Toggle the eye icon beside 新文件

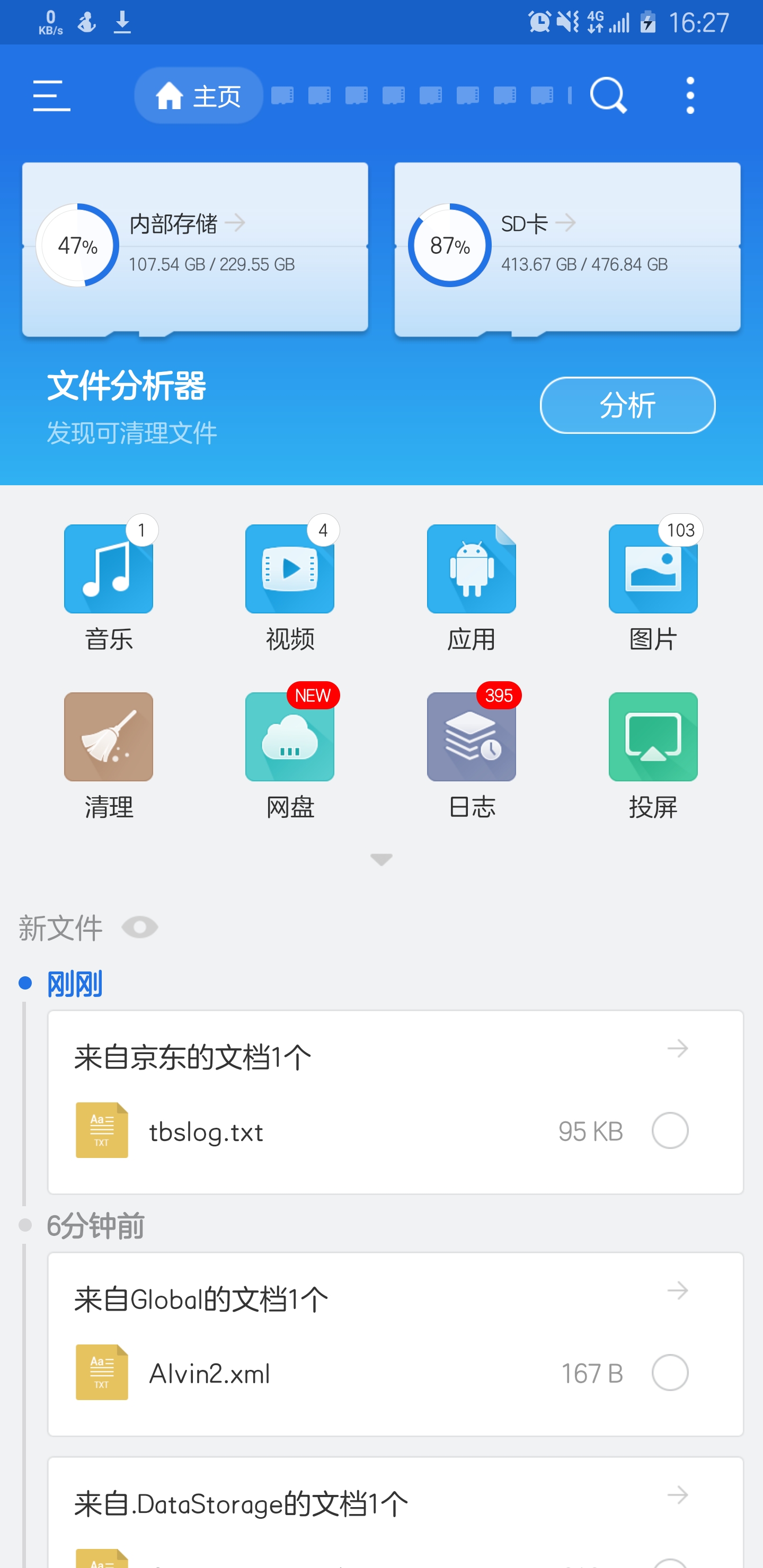(x=139, y=928)
